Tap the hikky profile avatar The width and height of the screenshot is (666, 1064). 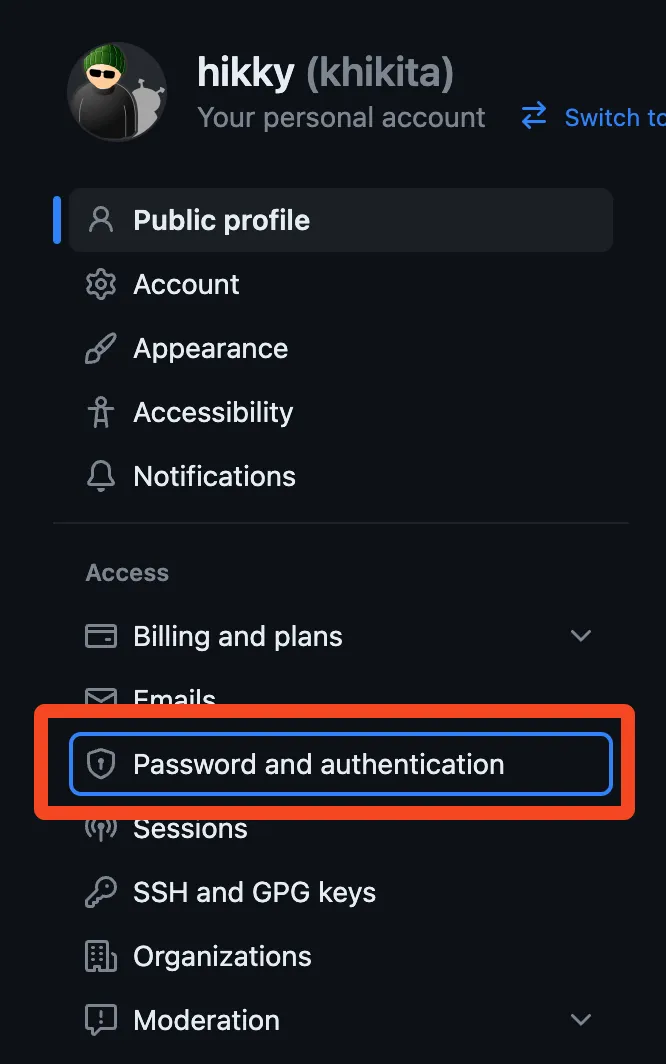pos(116,91)
